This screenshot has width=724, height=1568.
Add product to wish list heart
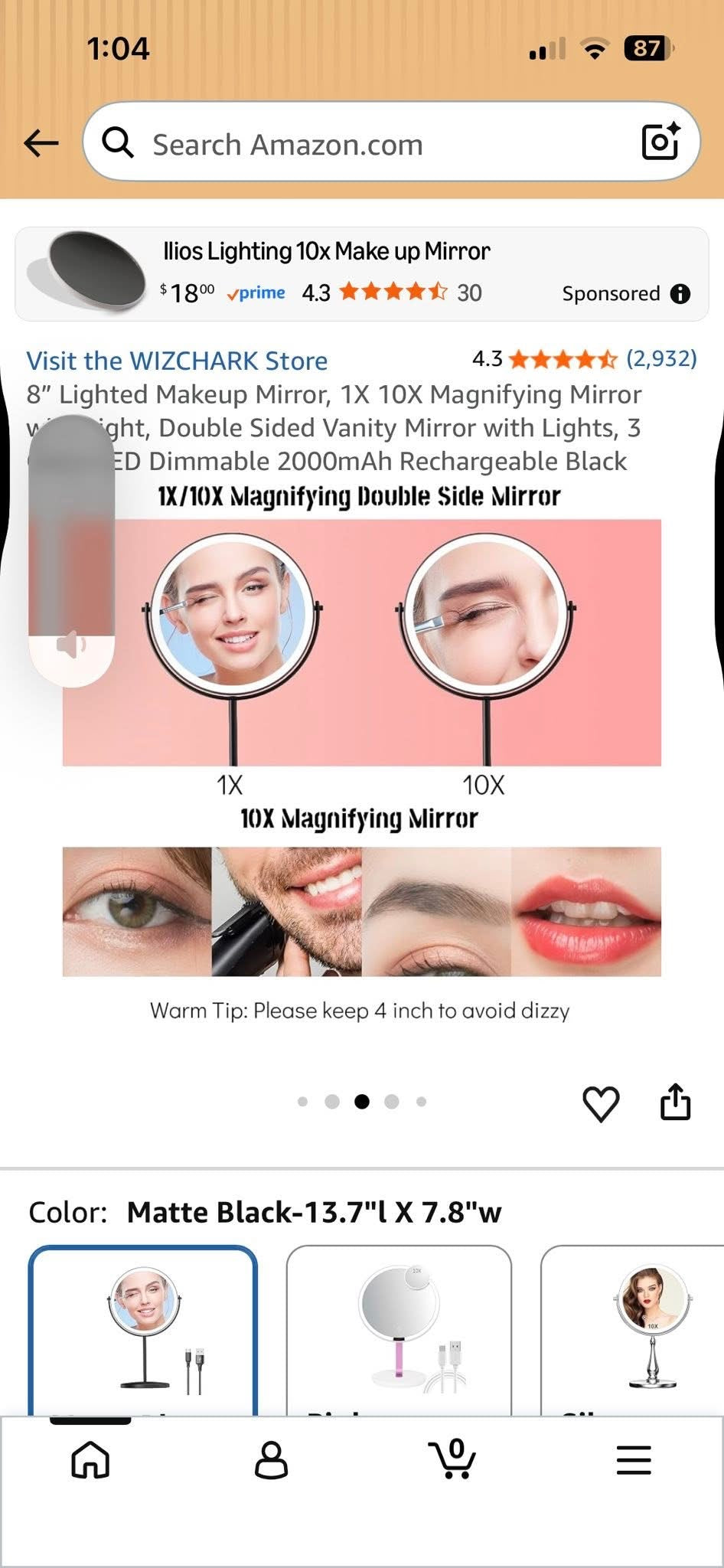(601, 1103)
